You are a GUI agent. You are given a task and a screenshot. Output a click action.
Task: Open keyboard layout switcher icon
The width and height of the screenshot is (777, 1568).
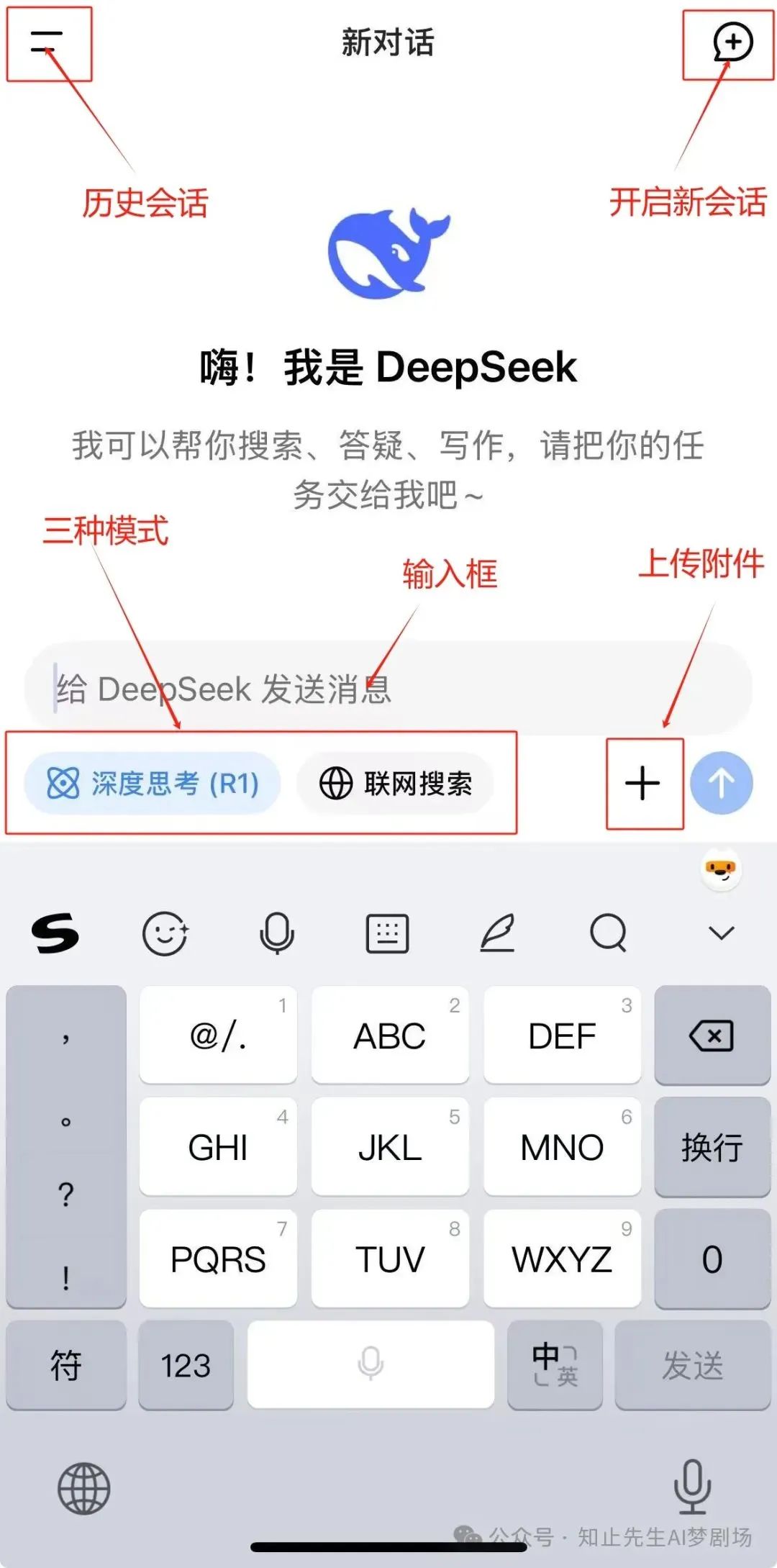coord(387,933)
